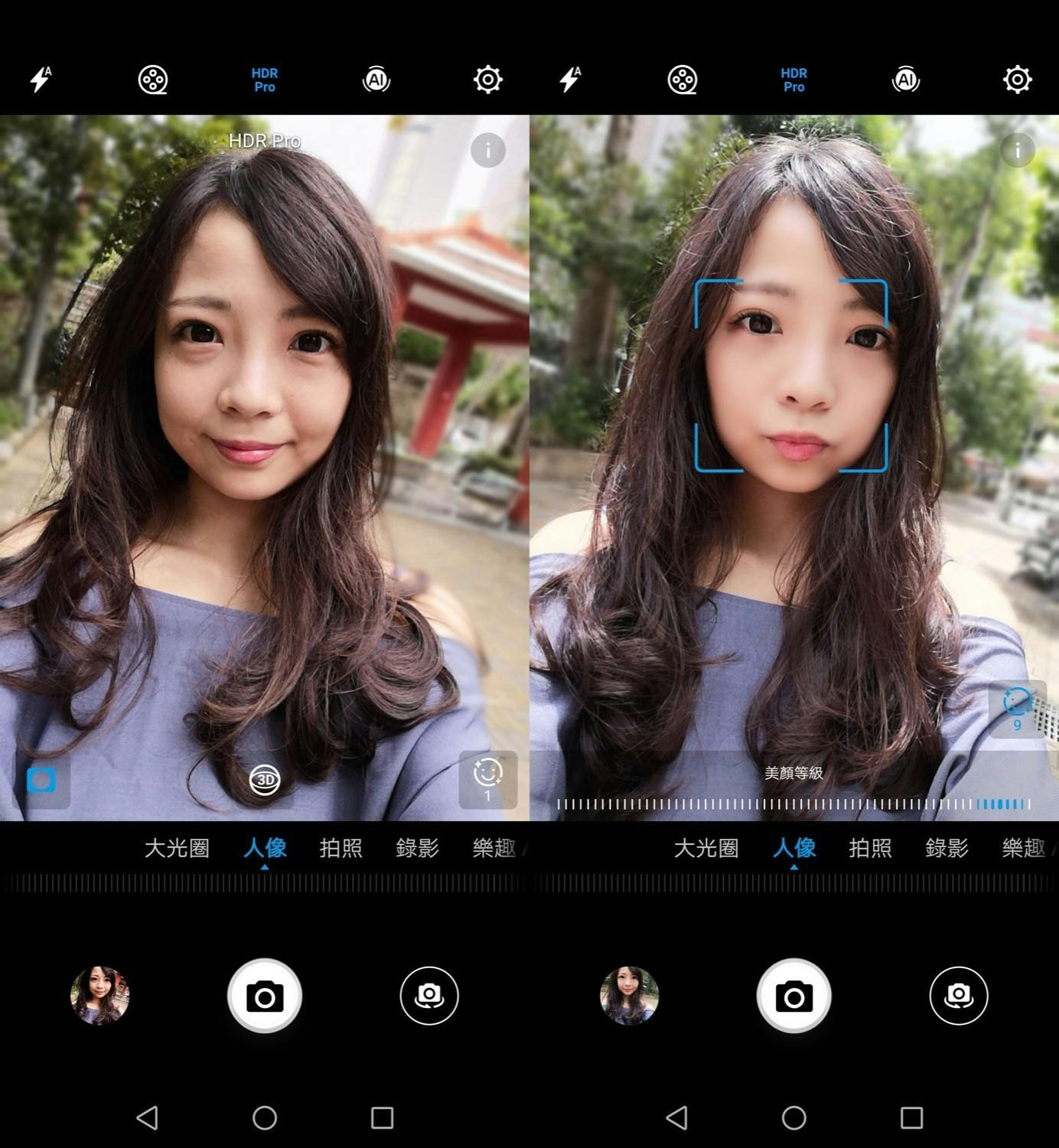This screenshot has width=1059, height=1148.
Task: Adjust the 美顏等級 beauty level slider
Action: 793,804
